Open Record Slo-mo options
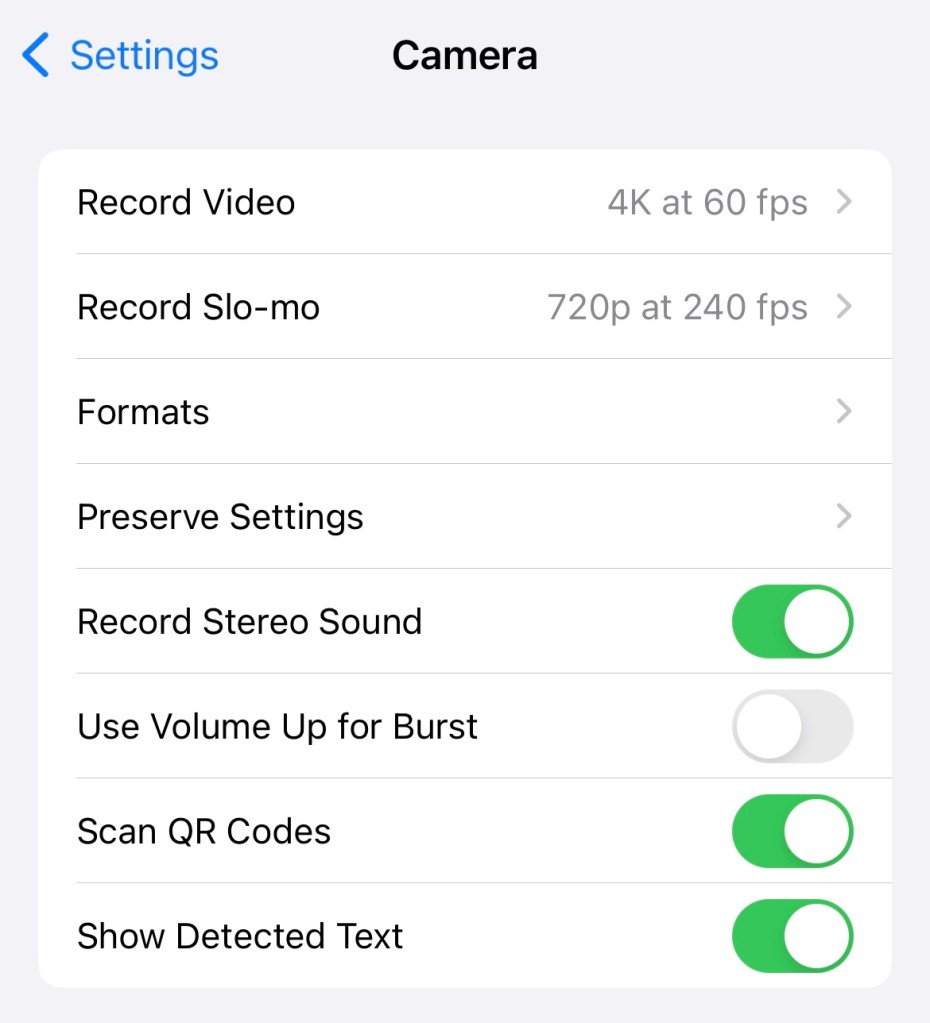This screenshot has width=930, height=1023. [x=464, y=307]
